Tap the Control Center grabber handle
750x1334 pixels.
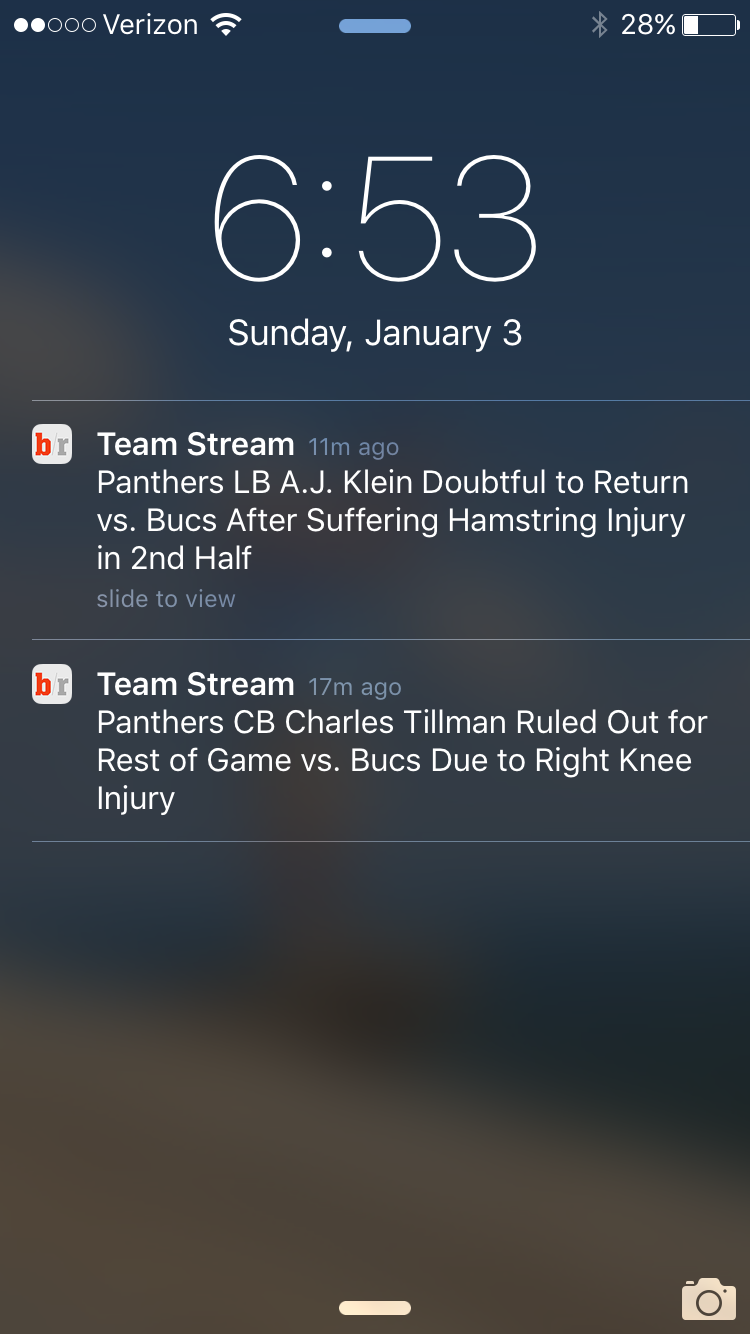[x=375, y=1307]
